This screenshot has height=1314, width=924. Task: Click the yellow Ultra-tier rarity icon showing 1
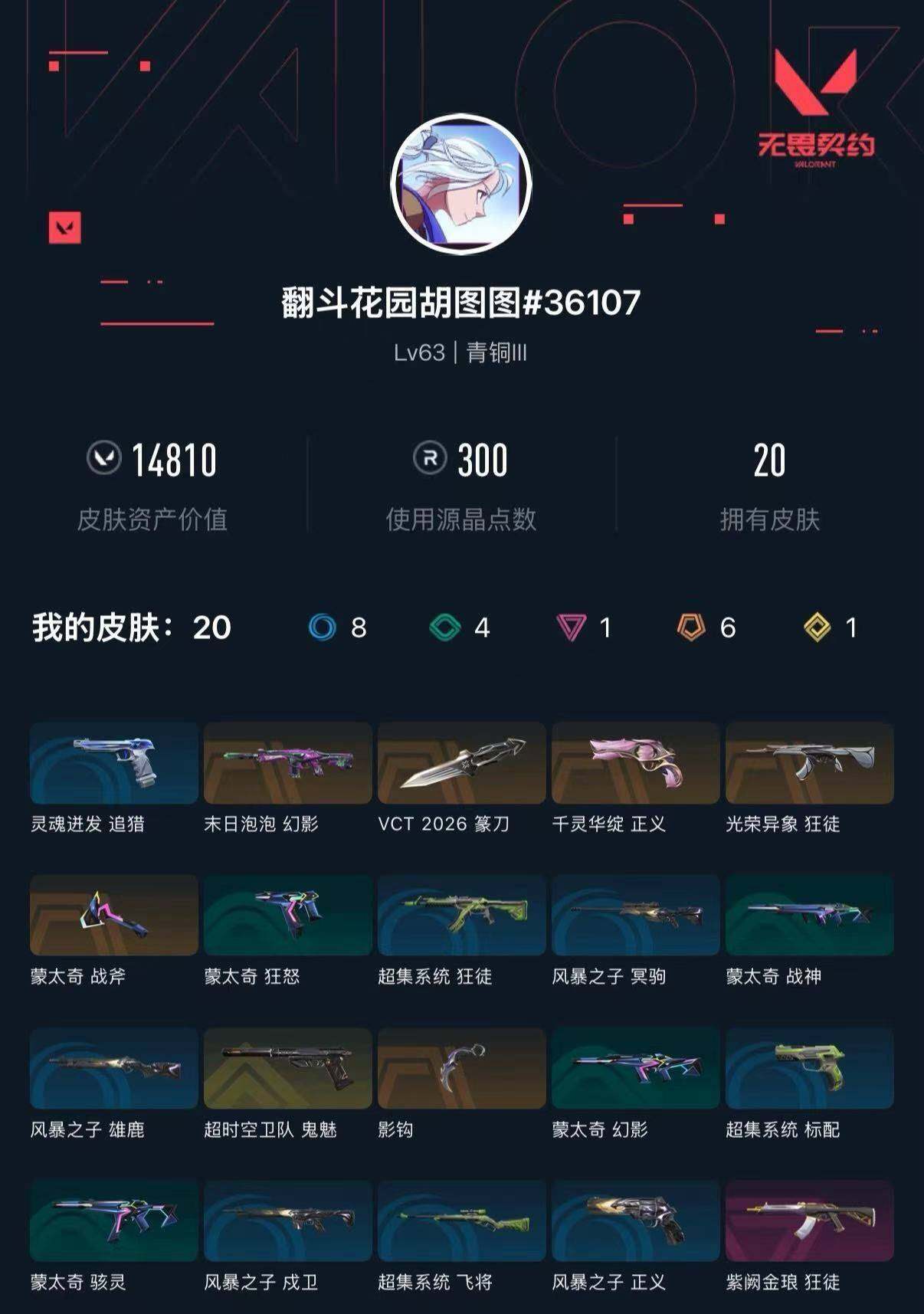tap(816, 626)
